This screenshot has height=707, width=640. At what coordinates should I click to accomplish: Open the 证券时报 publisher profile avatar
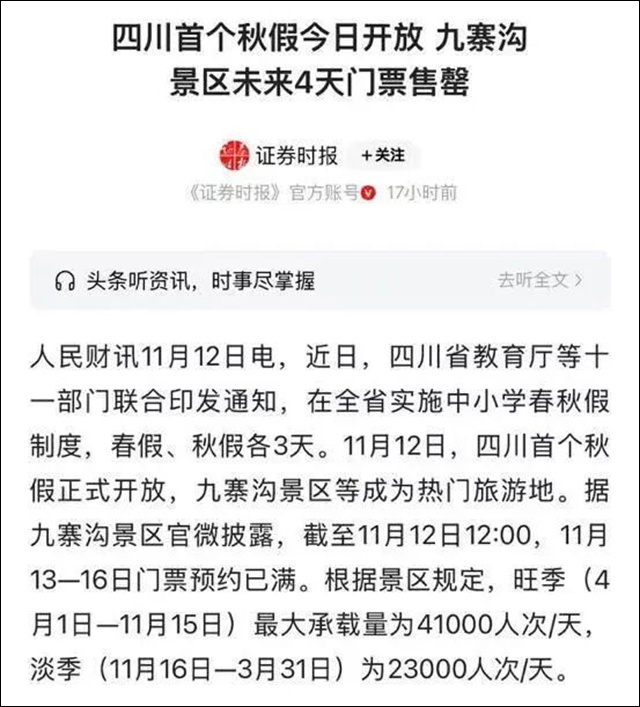tap(233, 156)
